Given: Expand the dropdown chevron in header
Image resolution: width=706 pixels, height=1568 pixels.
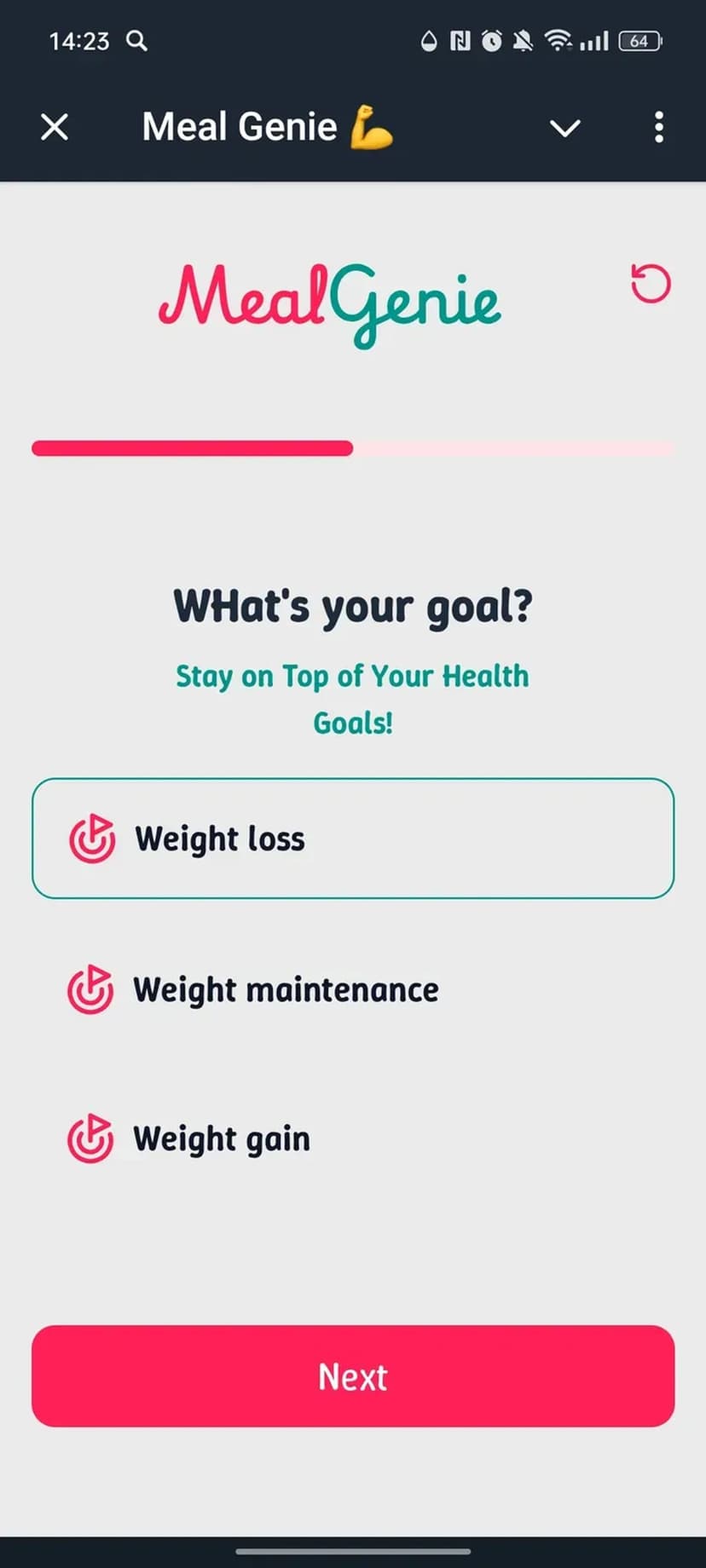Looking at the screenshot, I should point(564,129).
